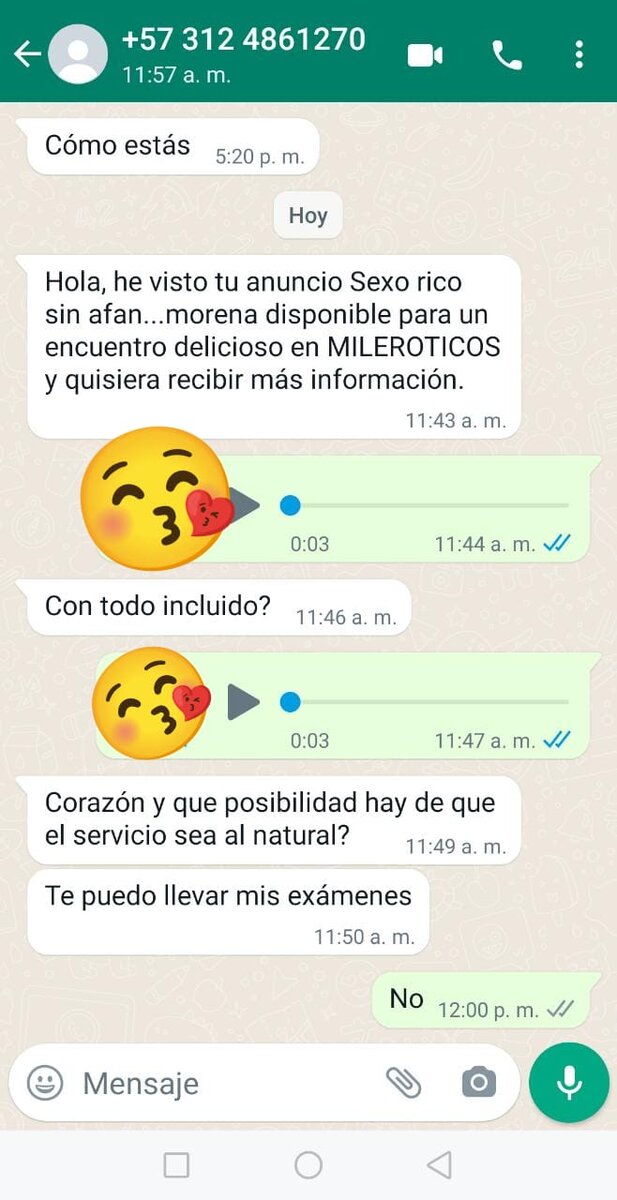
Task: Open the overflow menu
Action: pos(579,55)
